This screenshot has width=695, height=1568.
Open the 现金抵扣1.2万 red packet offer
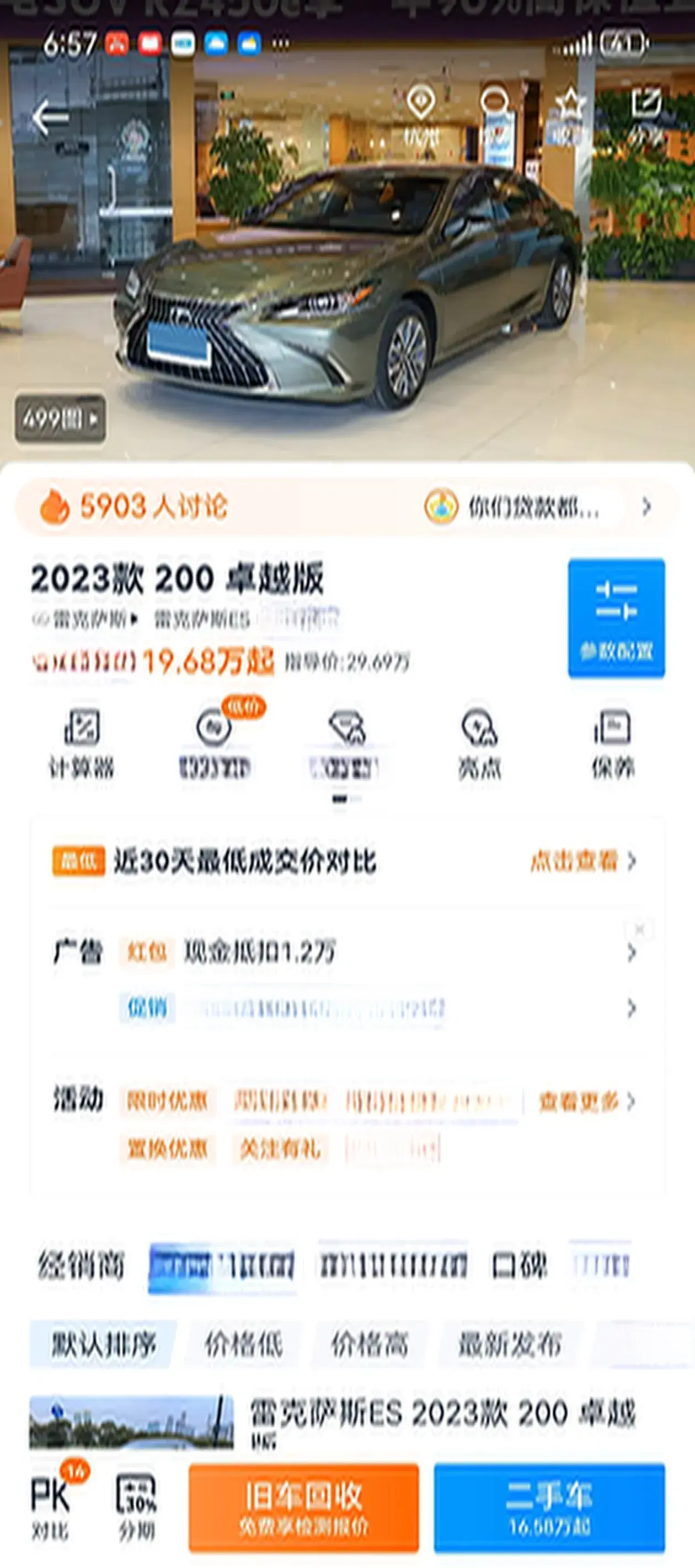(259, 952)
